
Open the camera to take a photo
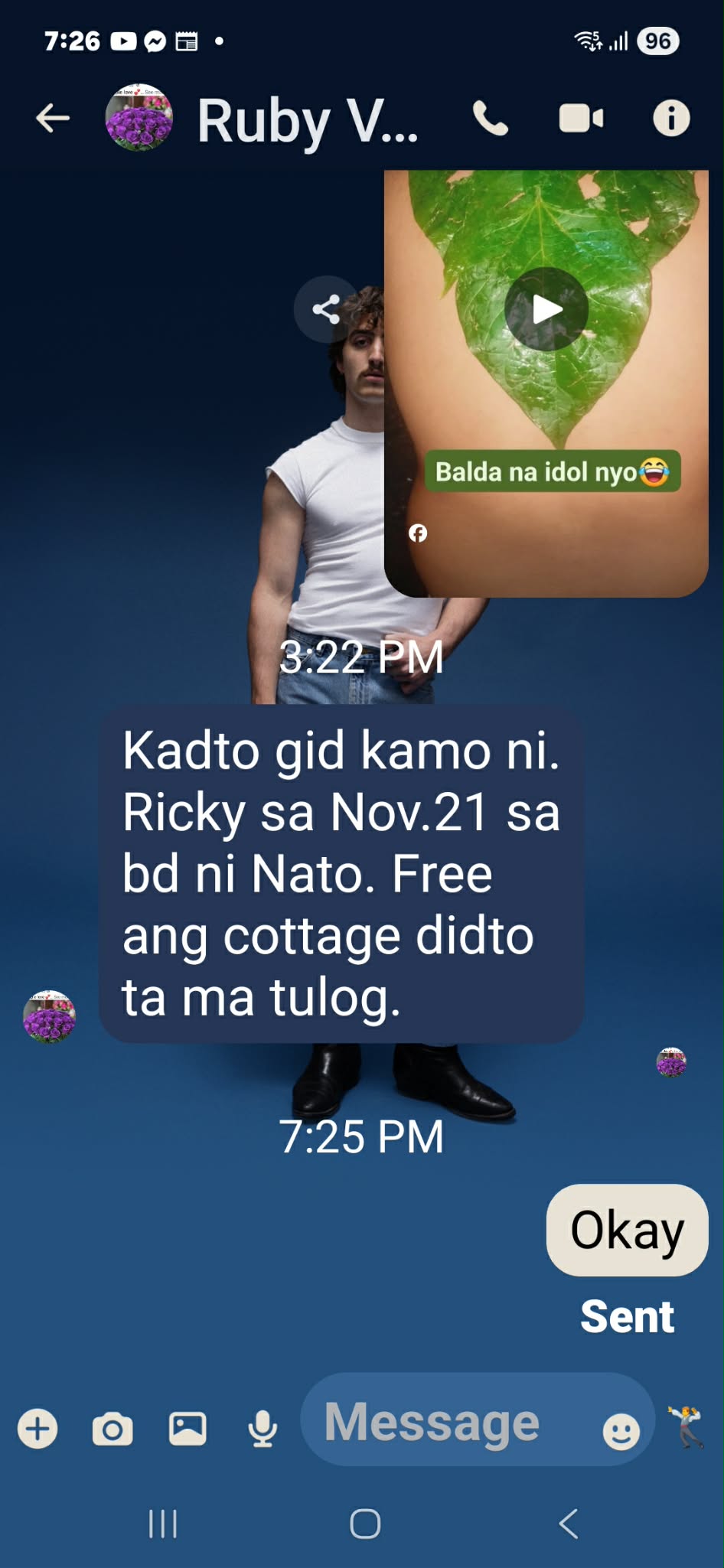pos(113,1428)
